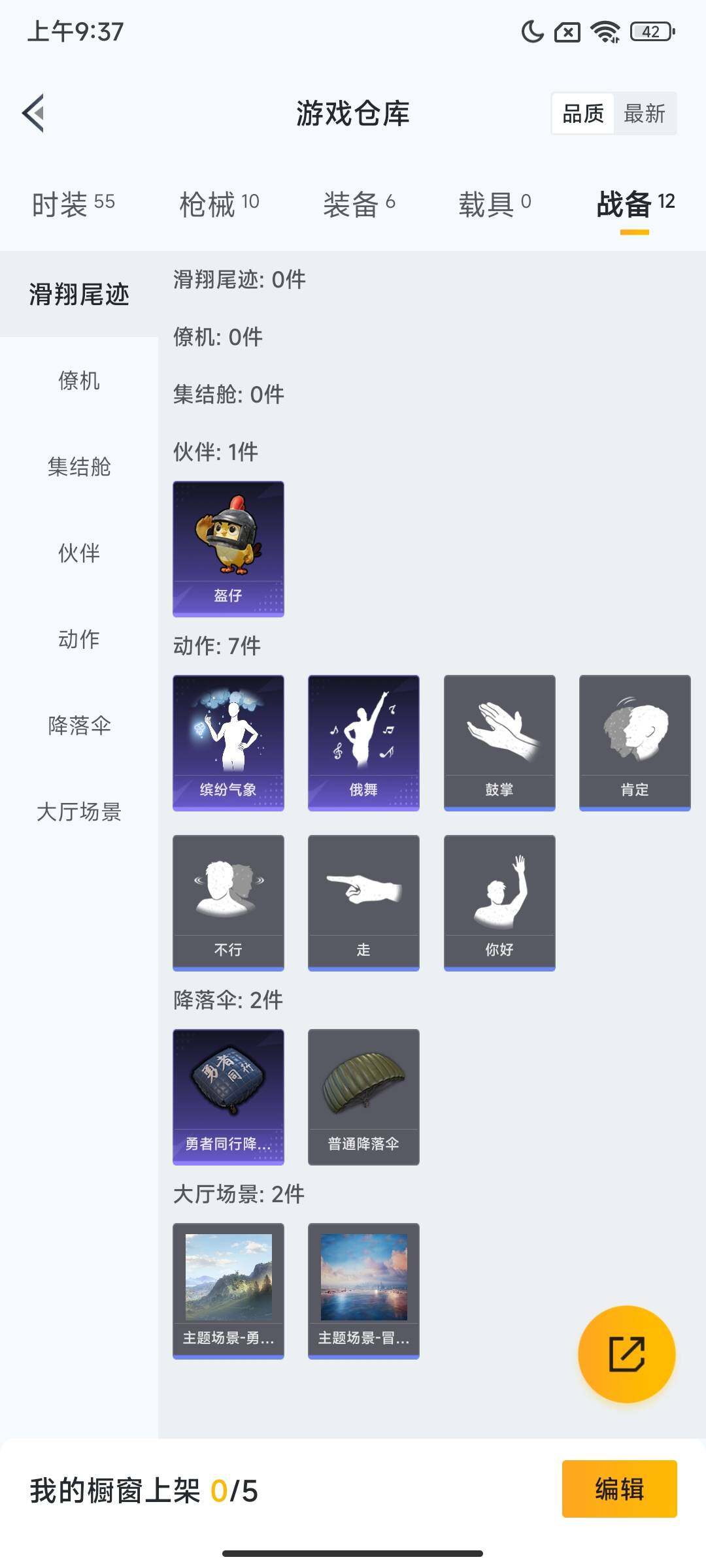706x1568 pixels.
Task: Select the 大厅场景 category in sidebar
Action: tap(80, 813)
